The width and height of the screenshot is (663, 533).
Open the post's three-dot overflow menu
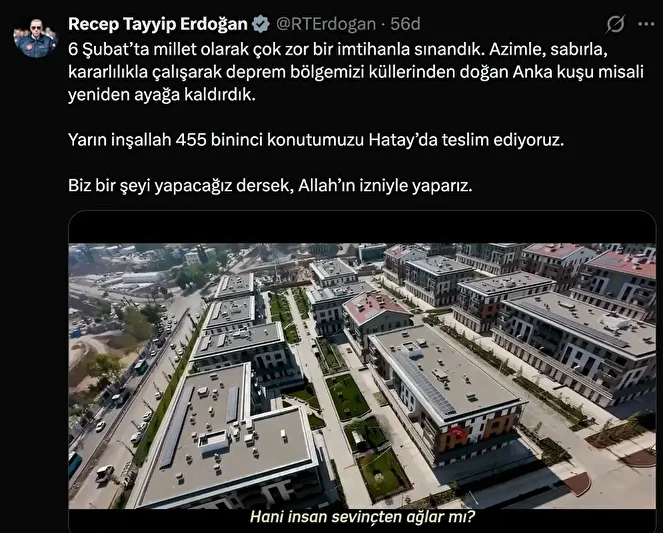pos(645,24)
